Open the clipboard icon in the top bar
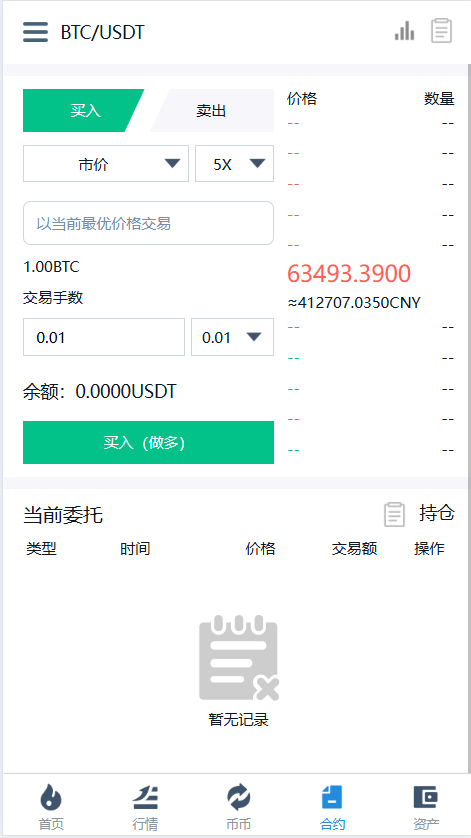The image size is (471, 838). pos(442,30)
